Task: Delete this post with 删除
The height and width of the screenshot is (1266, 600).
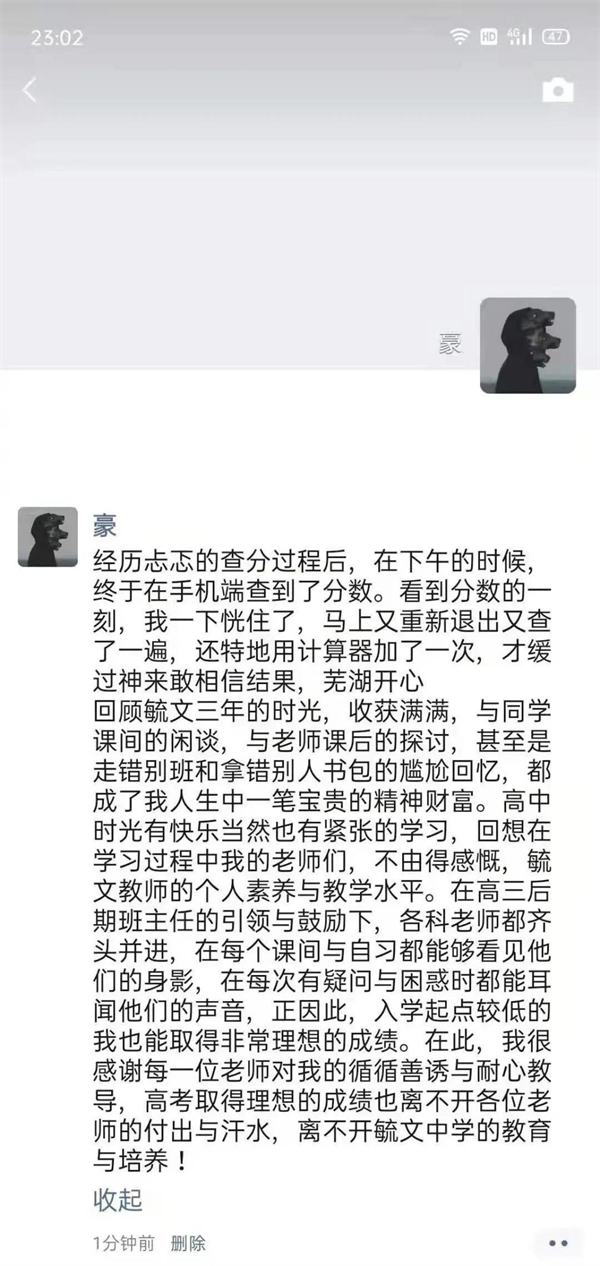Action: coord(188,1244)
